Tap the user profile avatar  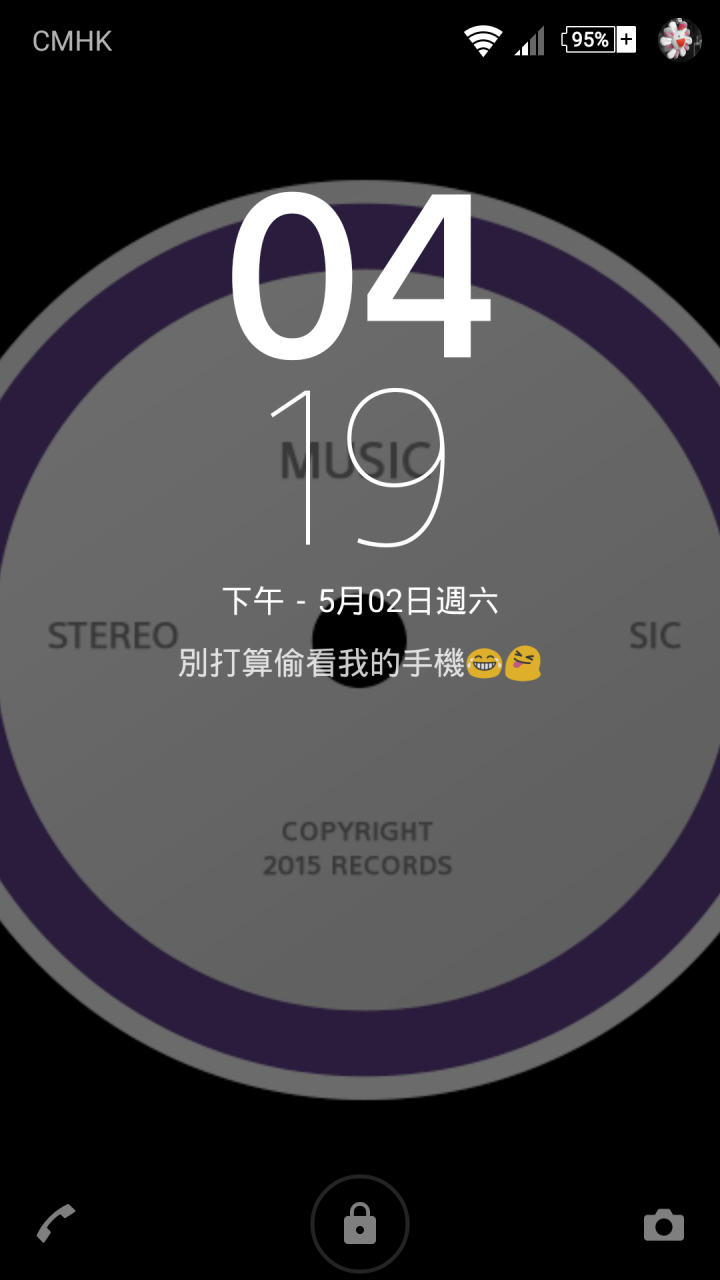point(680,40)
